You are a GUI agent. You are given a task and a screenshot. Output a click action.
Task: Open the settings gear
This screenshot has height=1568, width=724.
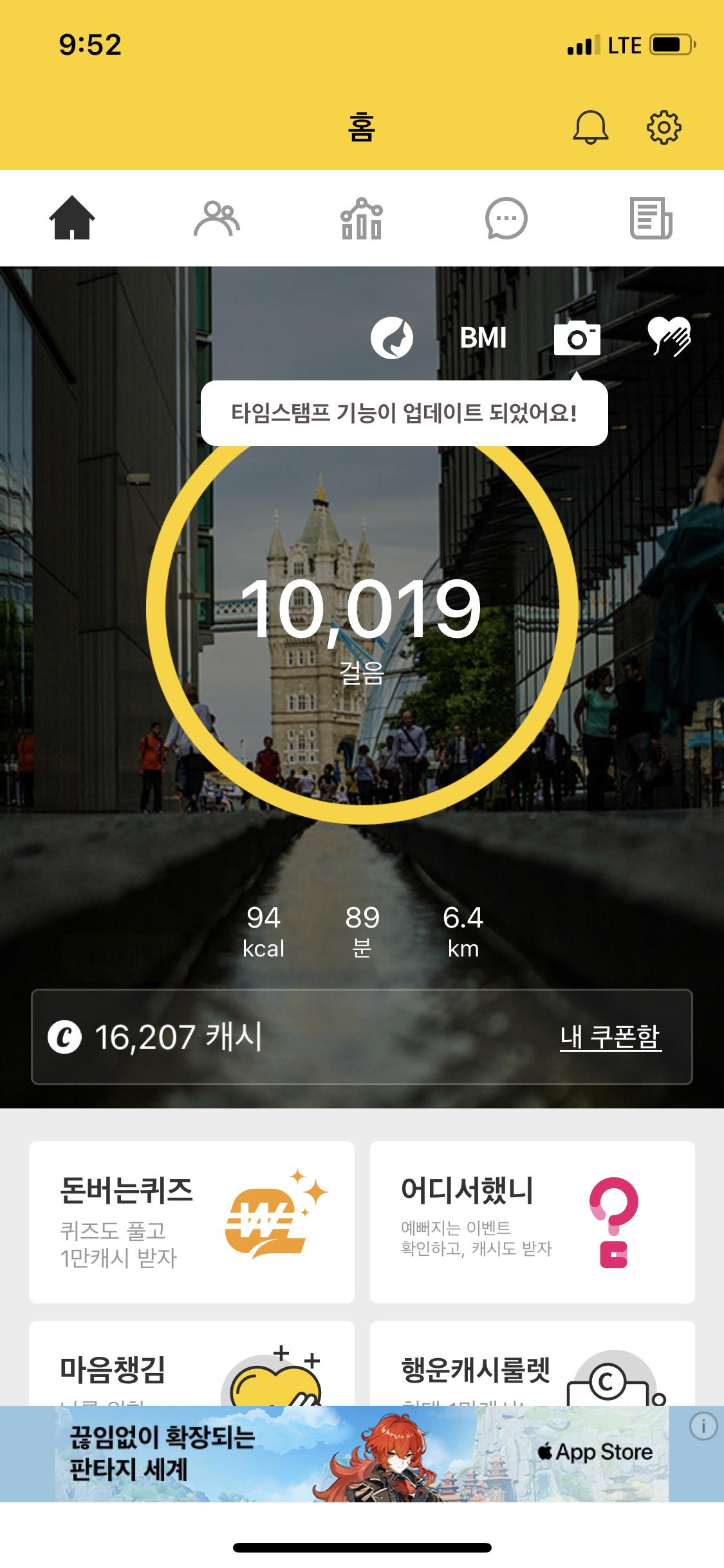pos(664,127)
